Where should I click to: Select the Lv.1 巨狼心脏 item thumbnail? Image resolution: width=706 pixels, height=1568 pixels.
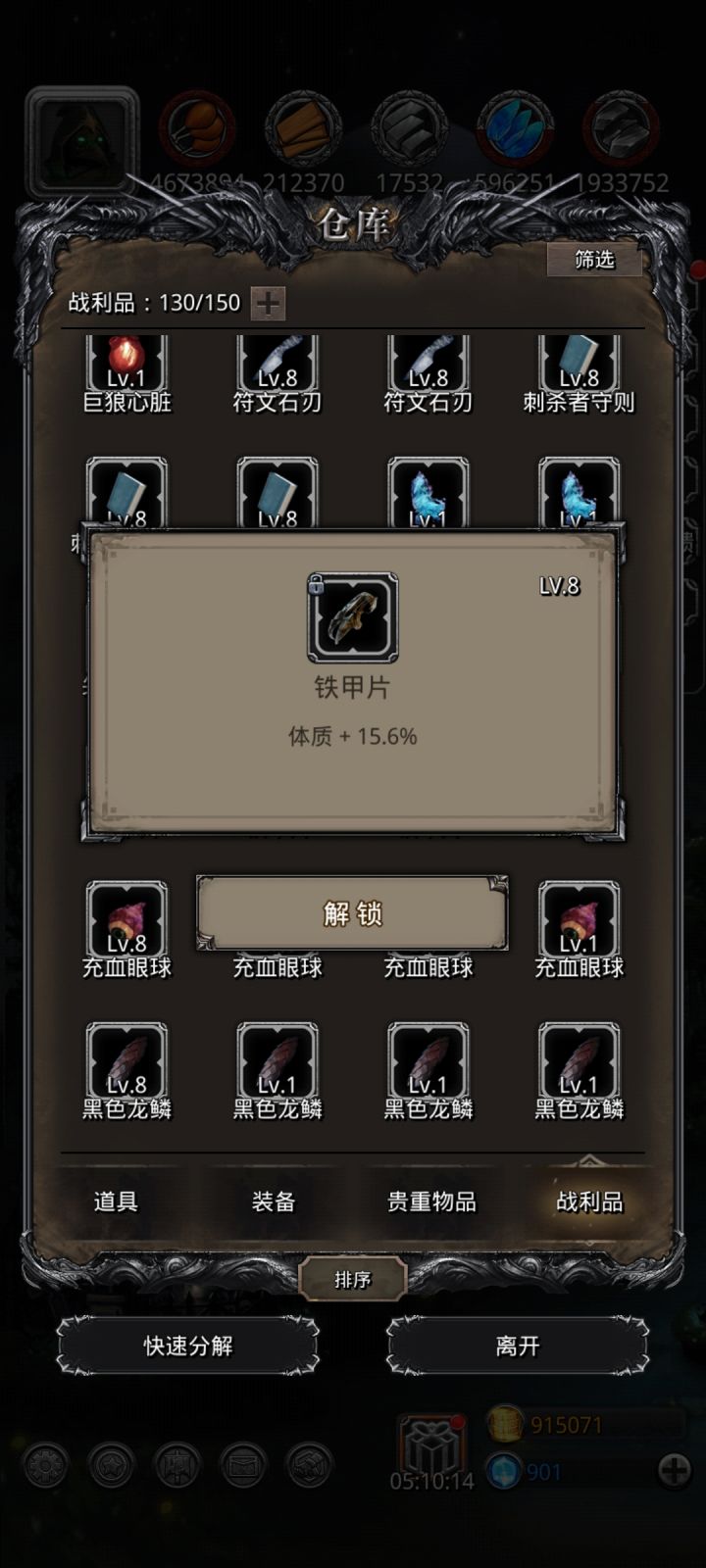coord(126,358)
